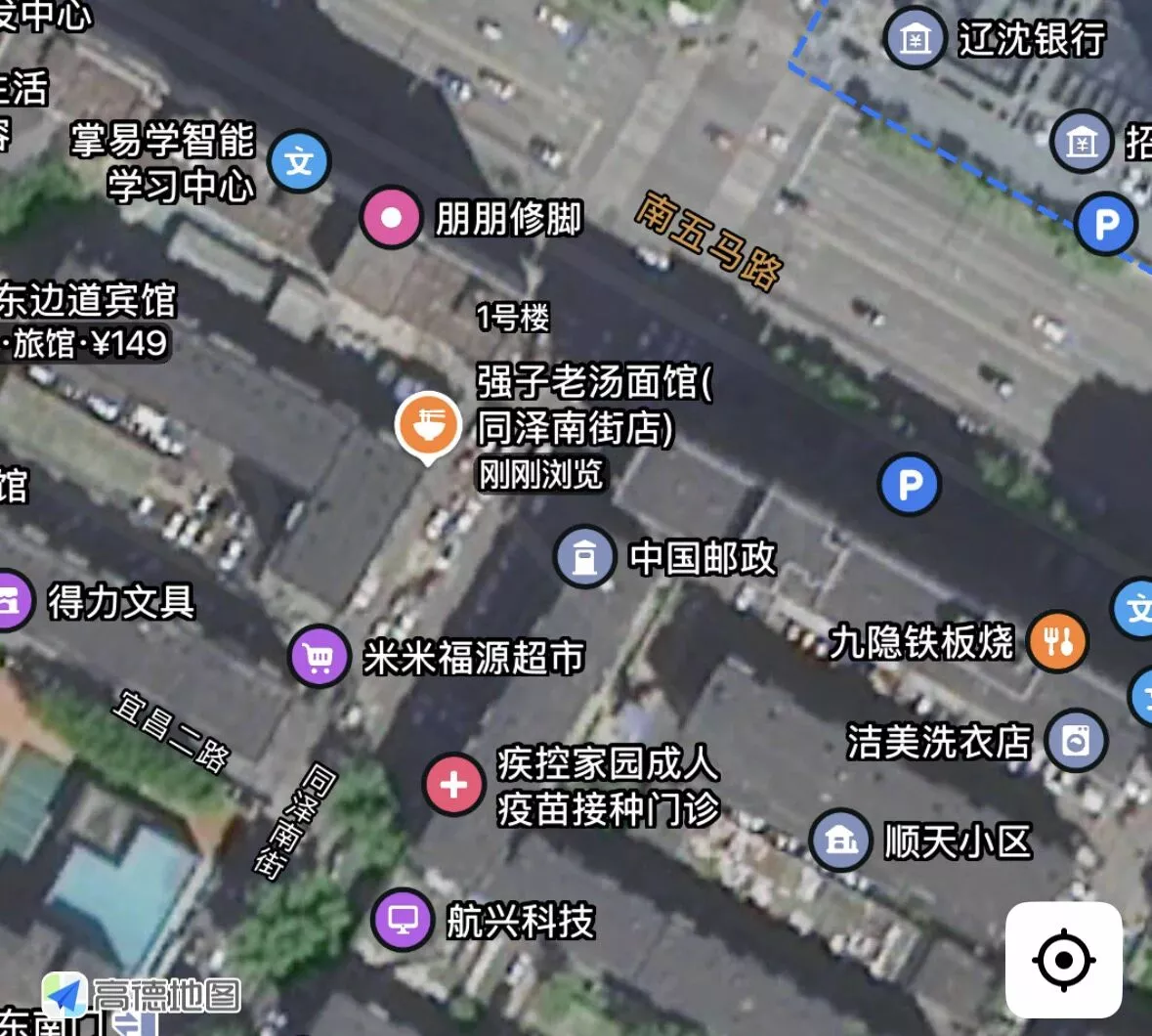The width and height of the screenshot is (1152, 1036).
Task: Recenter map on my current location
Action: [x=1063, y=960]
